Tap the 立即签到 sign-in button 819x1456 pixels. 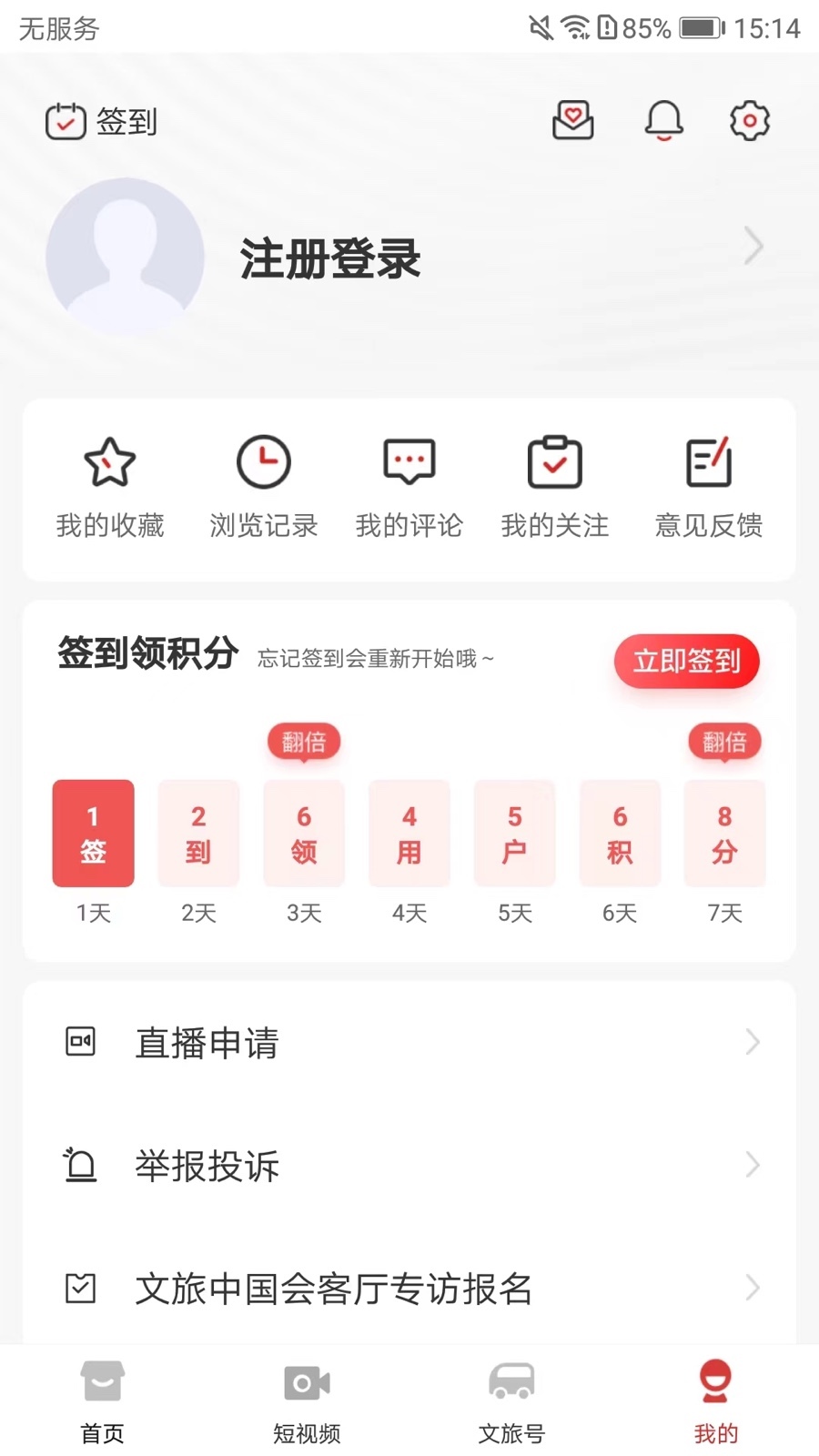(x=687, y=662)
